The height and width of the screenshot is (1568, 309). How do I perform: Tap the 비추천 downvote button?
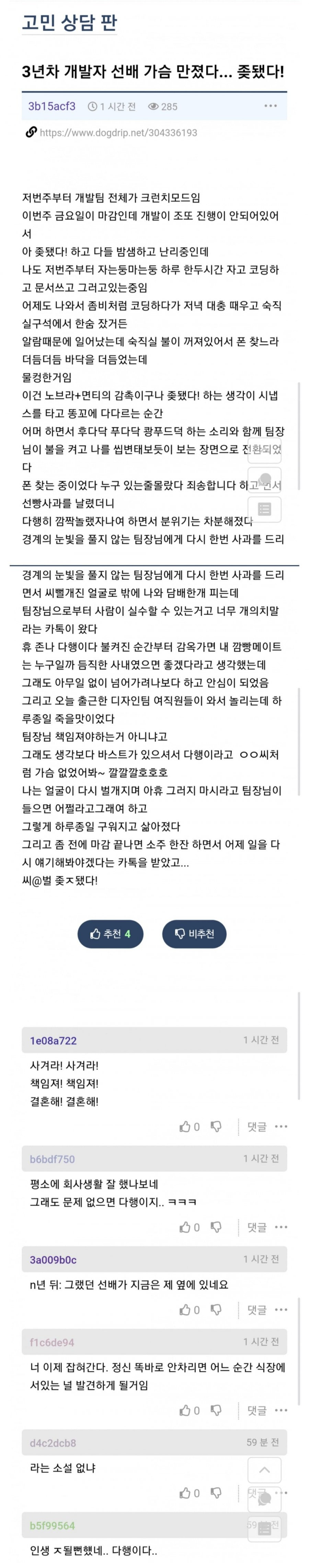tap(194, 934)
